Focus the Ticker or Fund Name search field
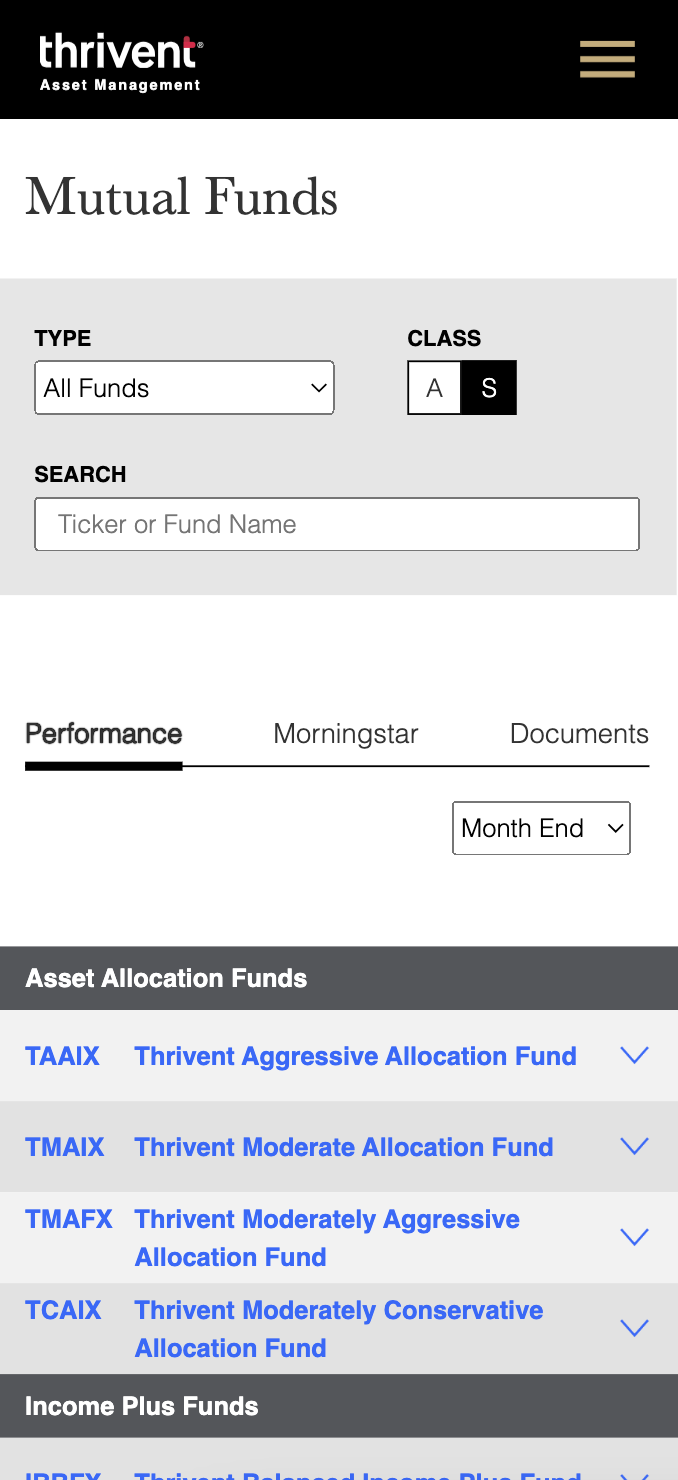The width and height of the screenshot is (678, 1480). [337, 524]
